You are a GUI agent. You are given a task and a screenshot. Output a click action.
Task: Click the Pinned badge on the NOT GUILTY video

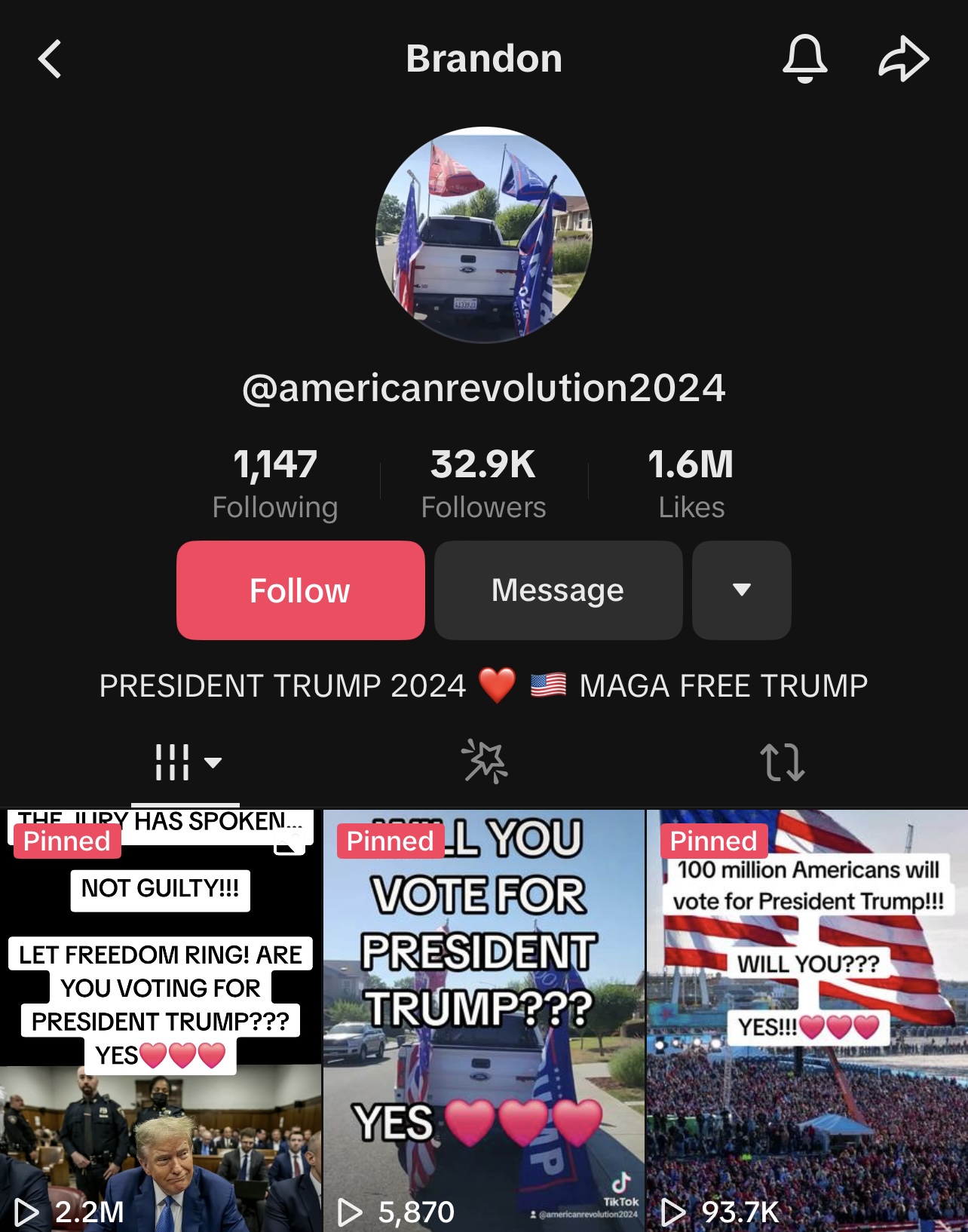click(x=66, y=841)
